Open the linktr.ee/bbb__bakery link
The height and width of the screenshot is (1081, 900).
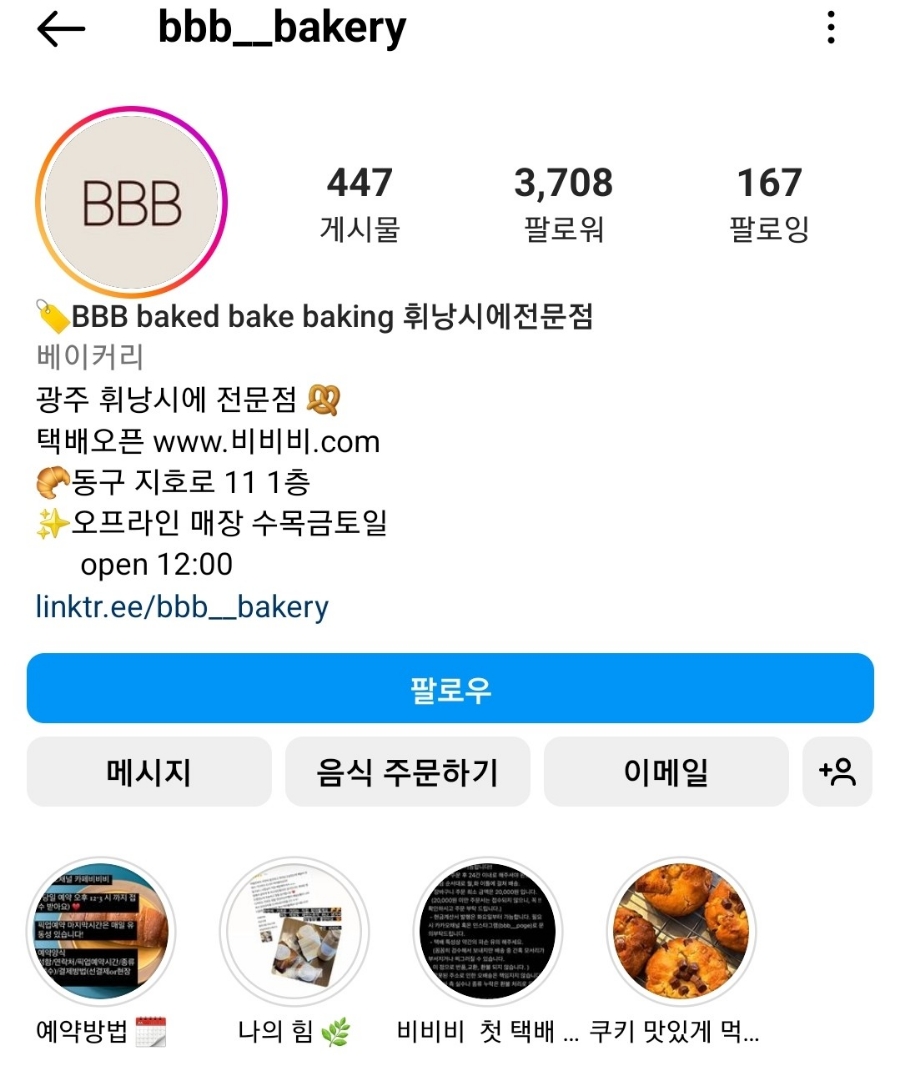point(182,606)
